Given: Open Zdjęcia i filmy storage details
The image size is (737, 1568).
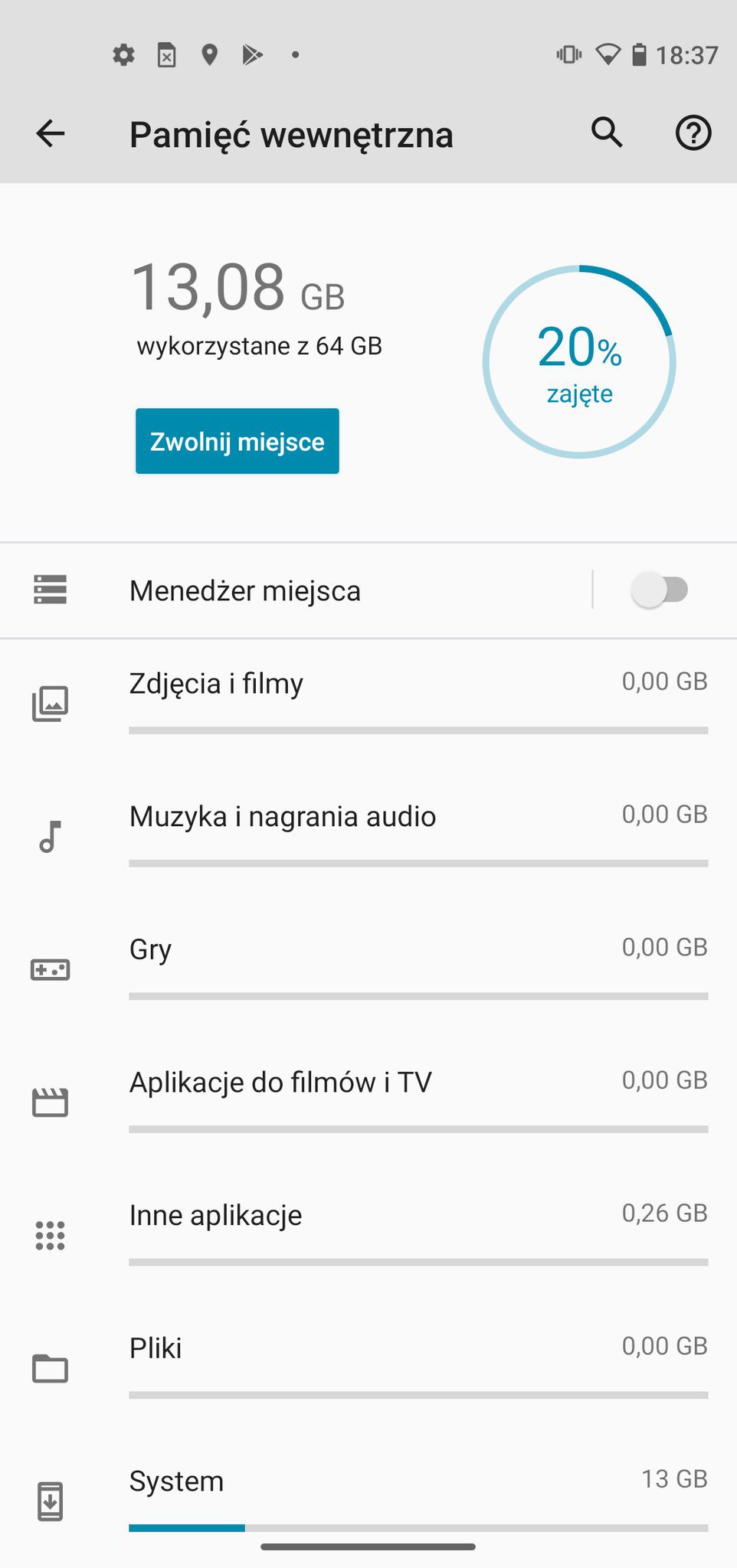Looking at the screenshot, I should click(x=368, y=704).
